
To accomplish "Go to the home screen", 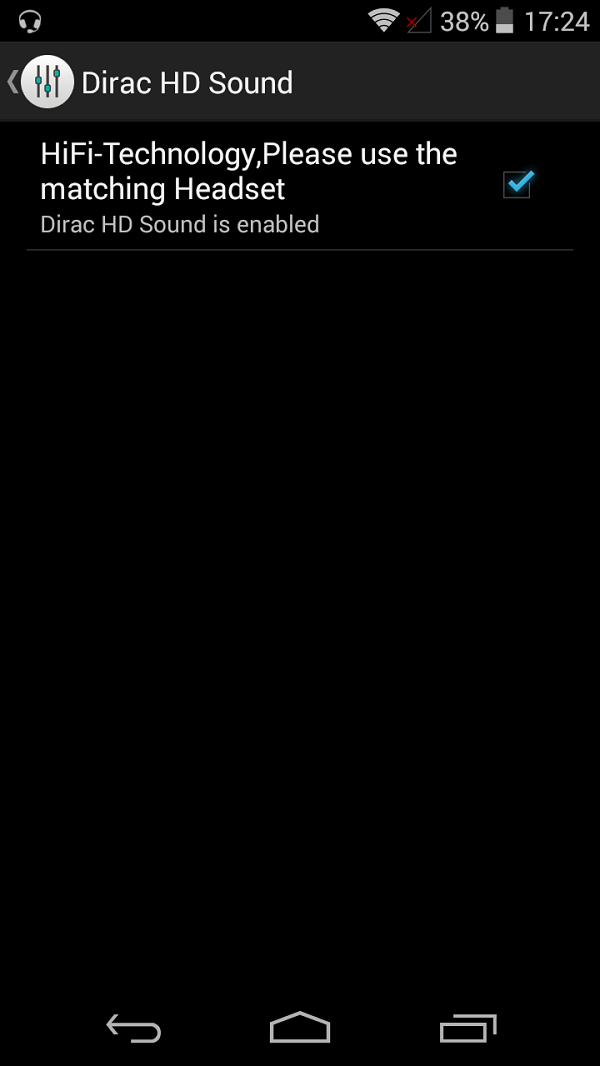I will [300, 1028].
